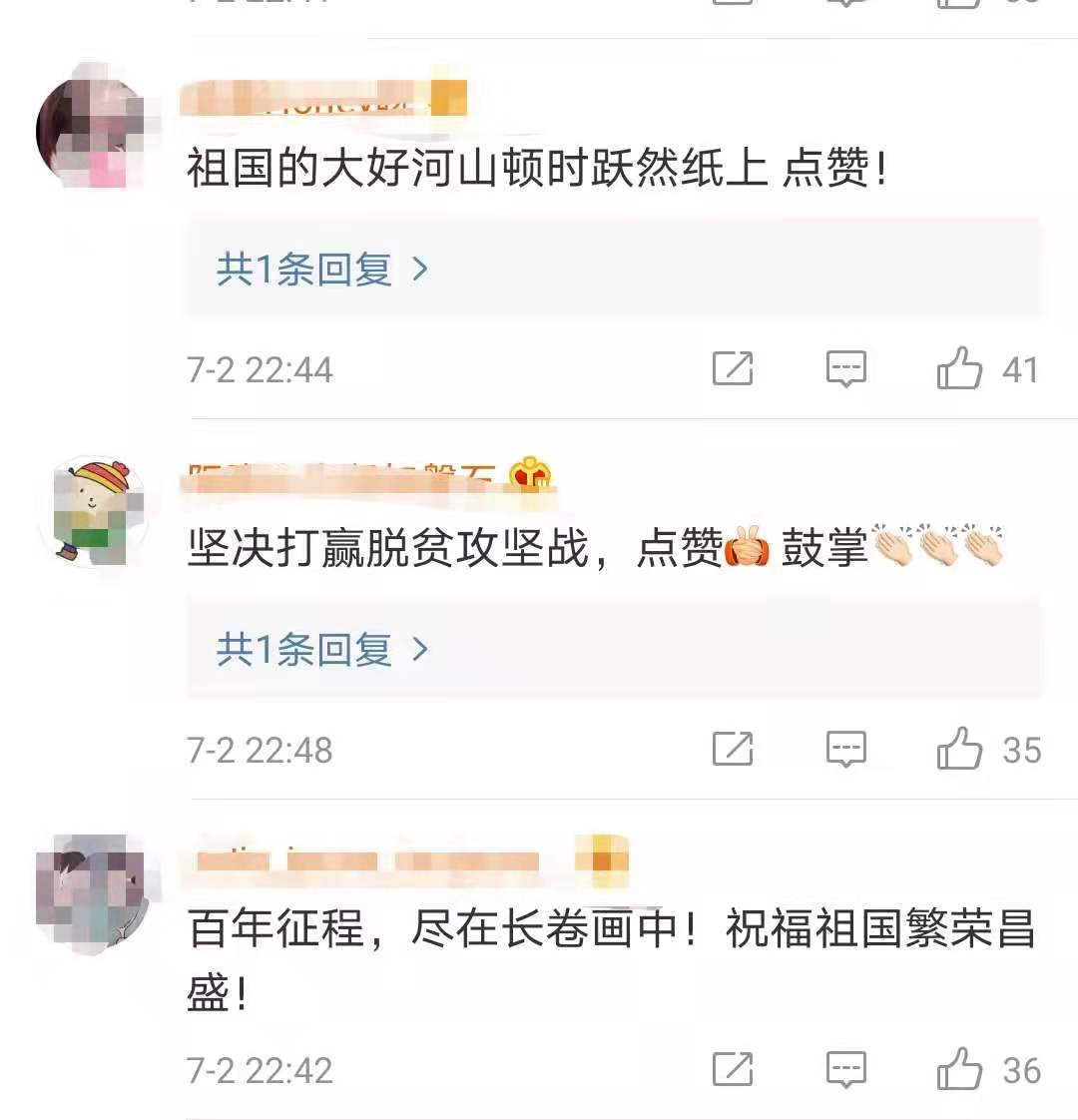
Task: Like the comment posted at 7-2 22:44
Action: [x=959, y=369]
